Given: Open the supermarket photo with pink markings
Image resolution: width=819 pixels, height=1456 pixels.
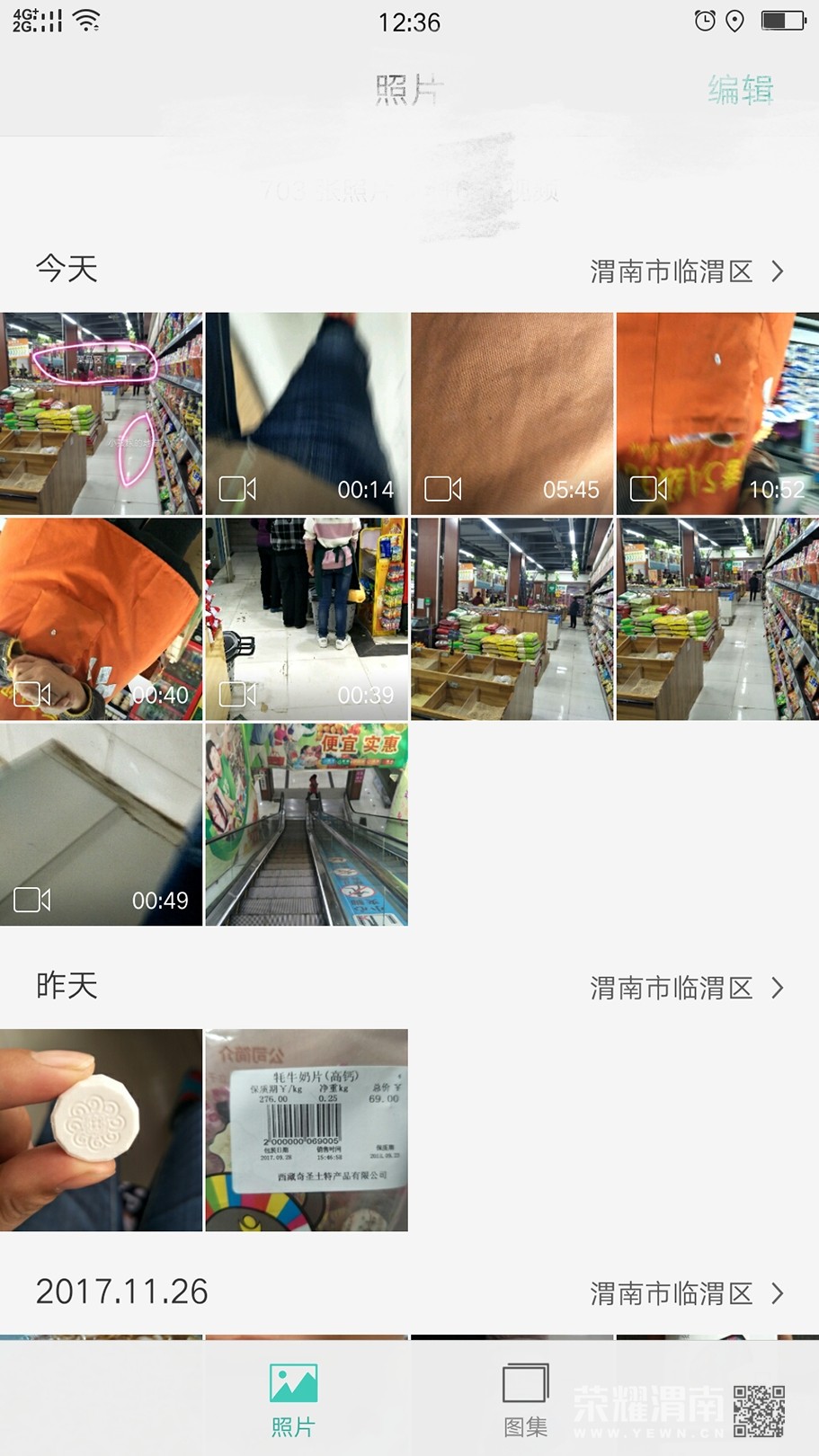Looking at the screenshot, I should (101, 413).
